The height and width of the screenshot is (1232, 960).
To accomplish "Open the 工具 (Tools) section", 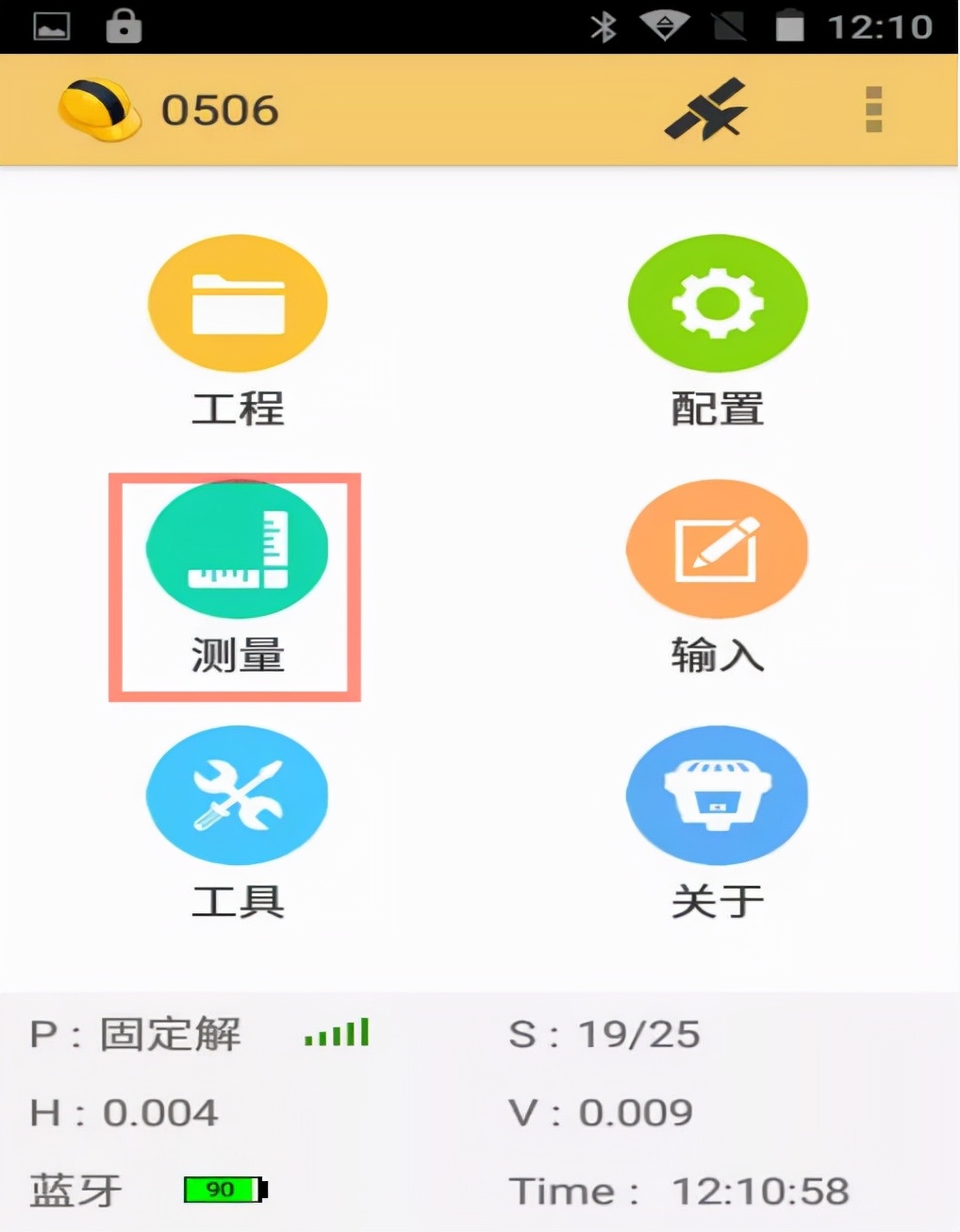I will [x=237, y=795].
